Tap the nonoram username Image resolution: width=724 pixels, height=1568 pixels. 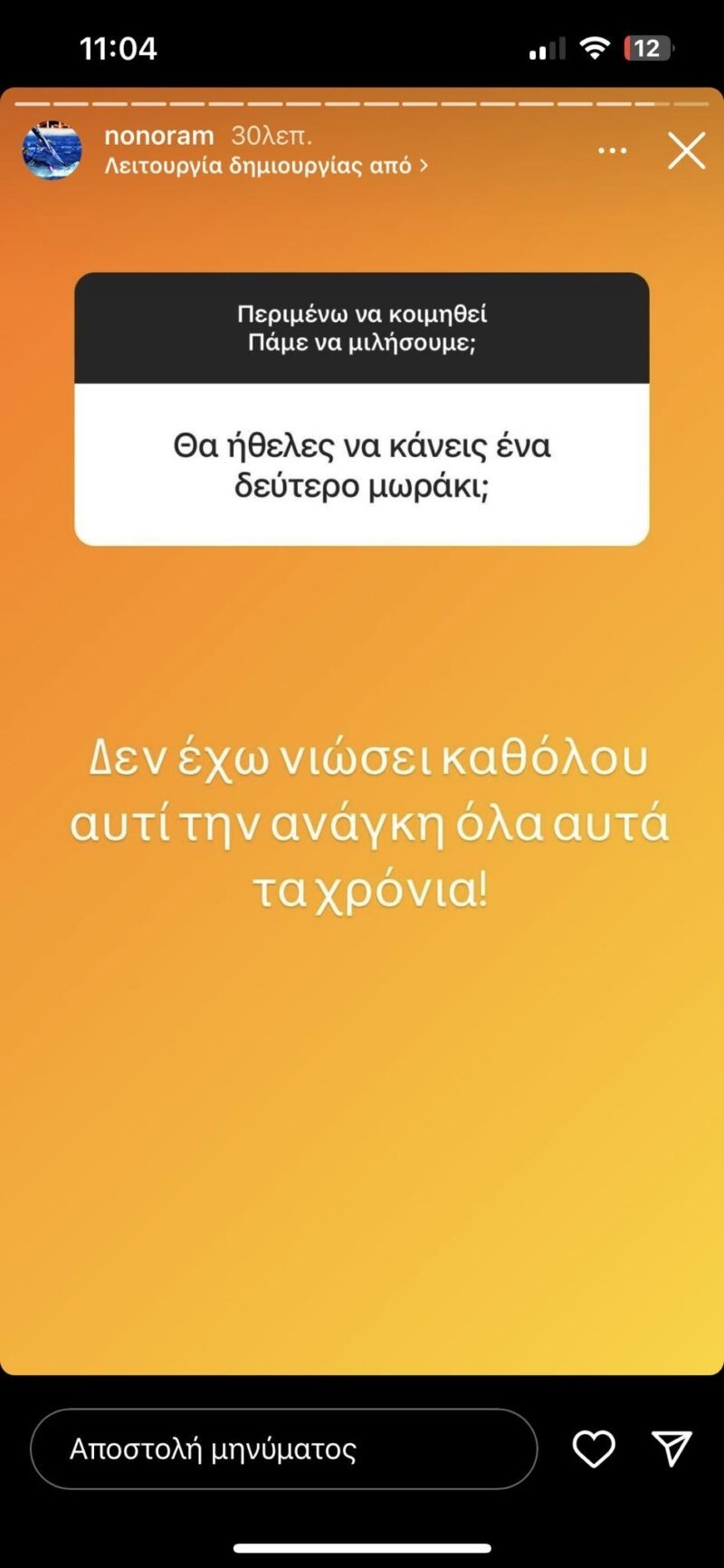(x=159, y=136)
